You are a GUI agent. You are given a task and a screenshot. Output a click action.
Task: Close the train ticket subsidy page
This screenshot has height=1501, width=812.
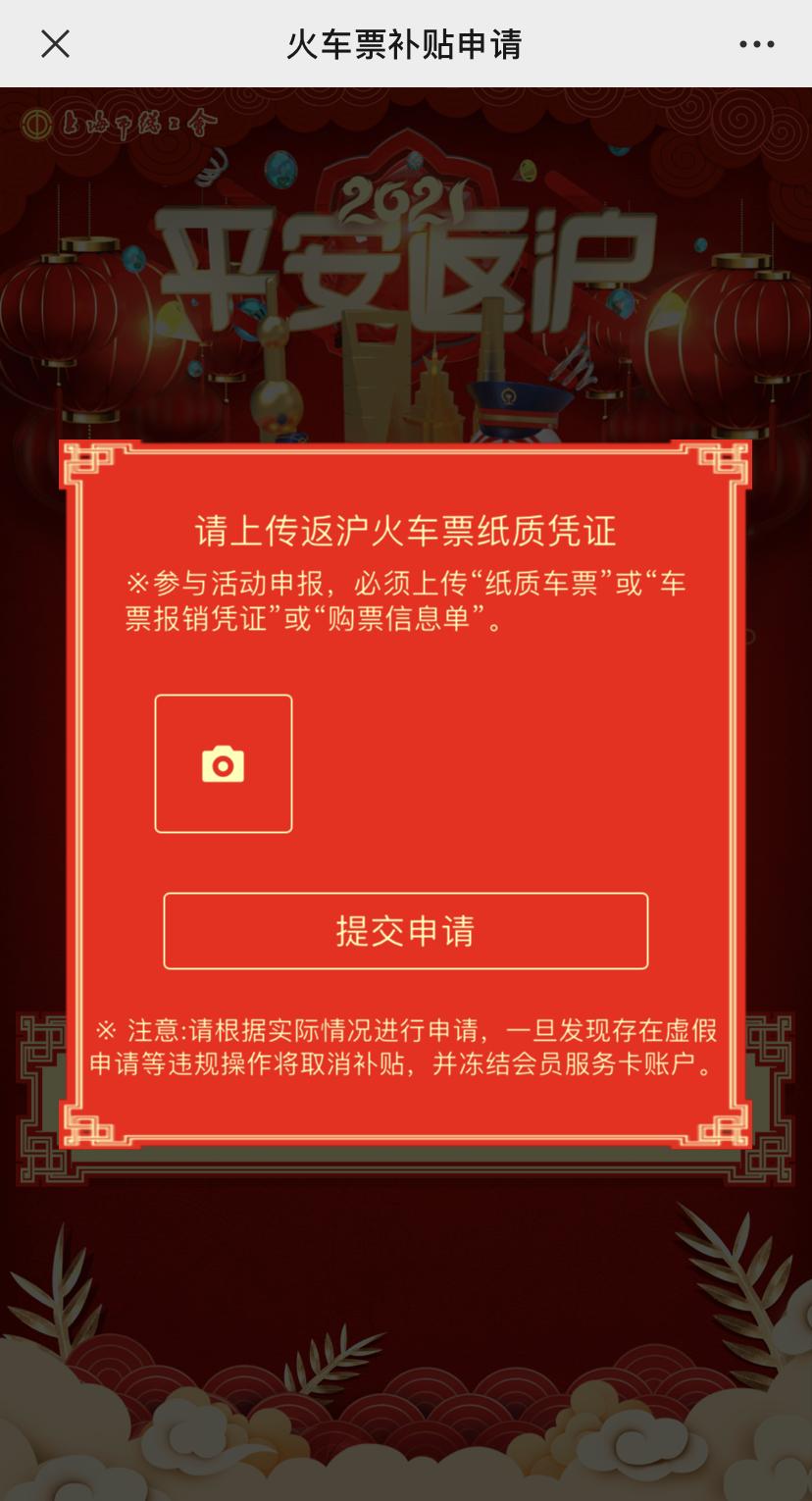click(55, 44)
